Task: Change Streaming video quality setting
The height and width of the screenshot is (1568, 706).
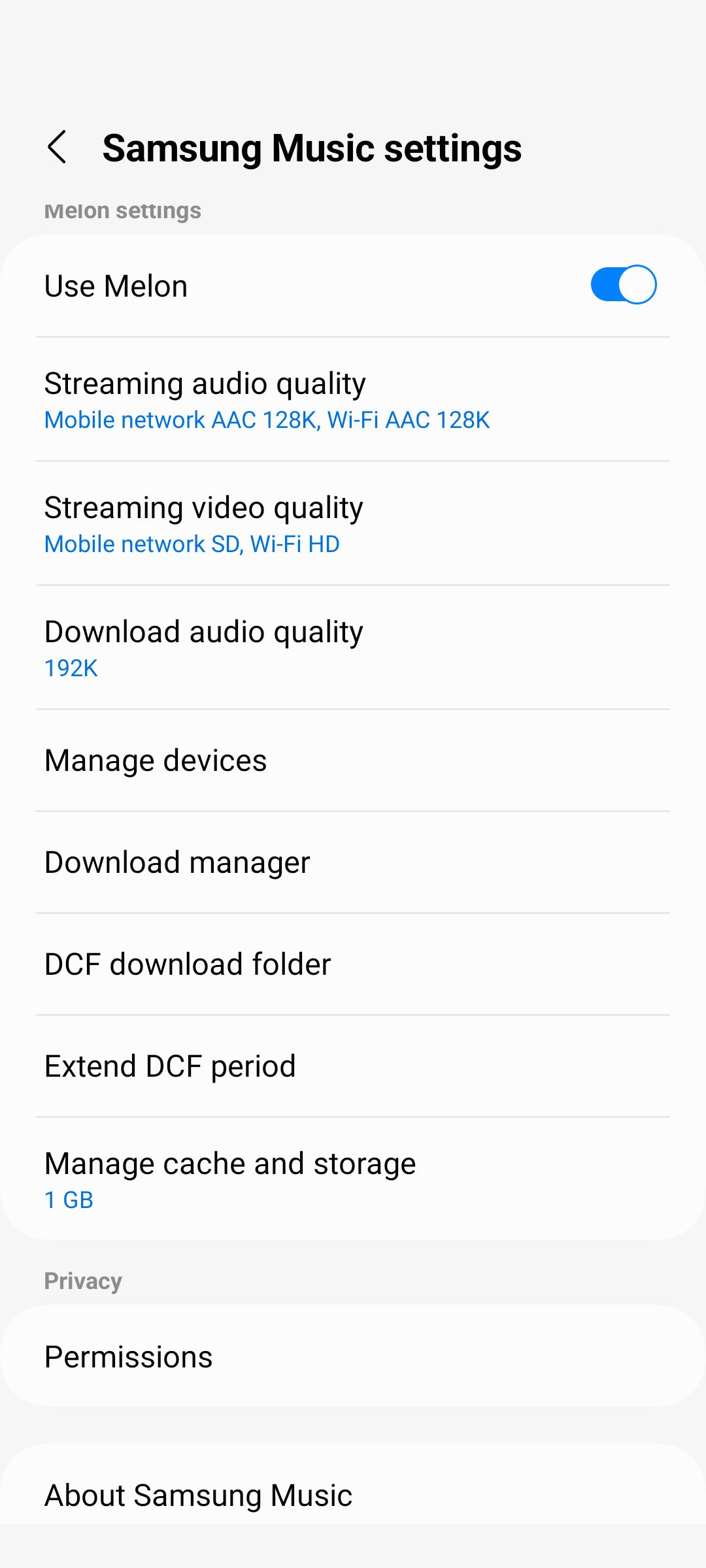Action: tap(353, 524)
